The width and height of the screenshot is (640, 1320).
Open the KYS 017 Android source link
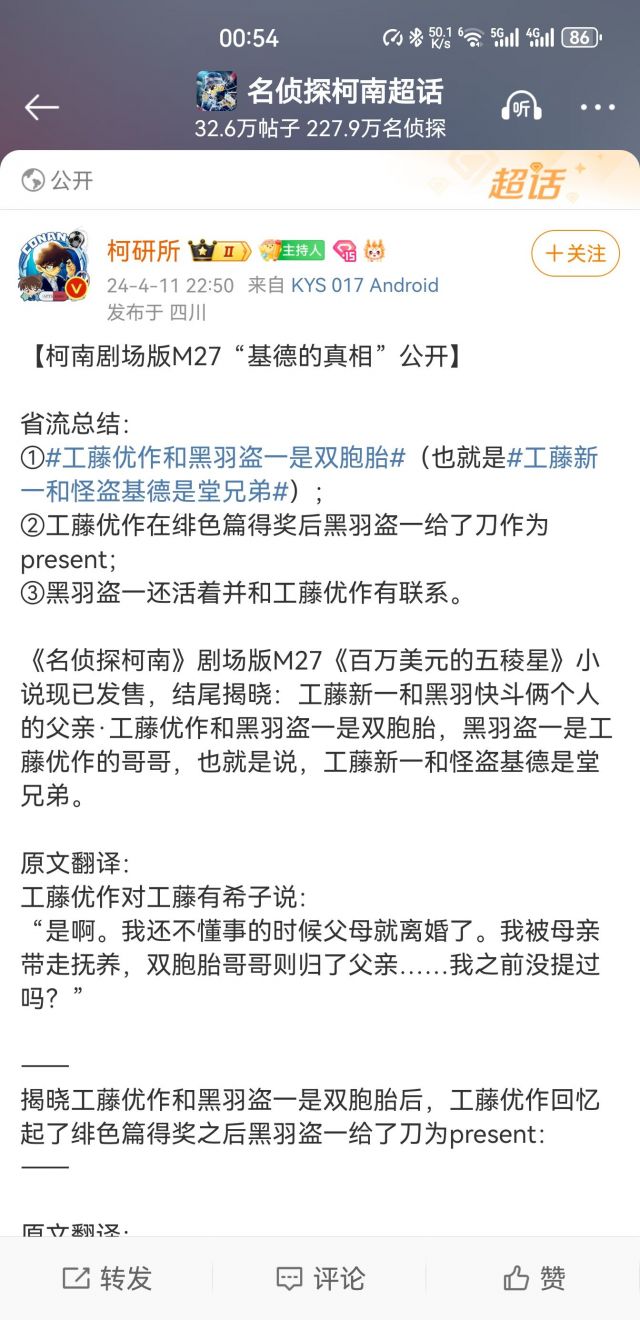(365, 285)
